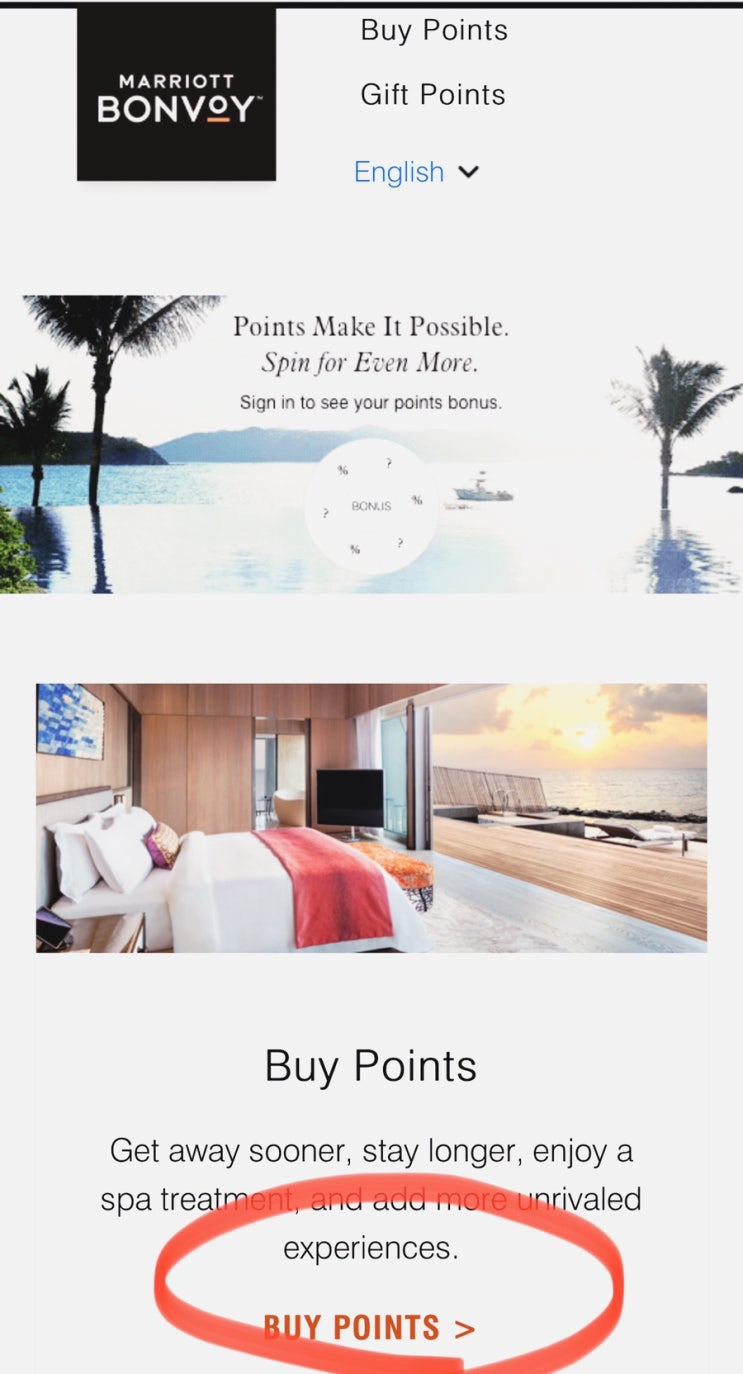
Task: Select Gift Points from the navigation
Action: [x=432, y=94]
